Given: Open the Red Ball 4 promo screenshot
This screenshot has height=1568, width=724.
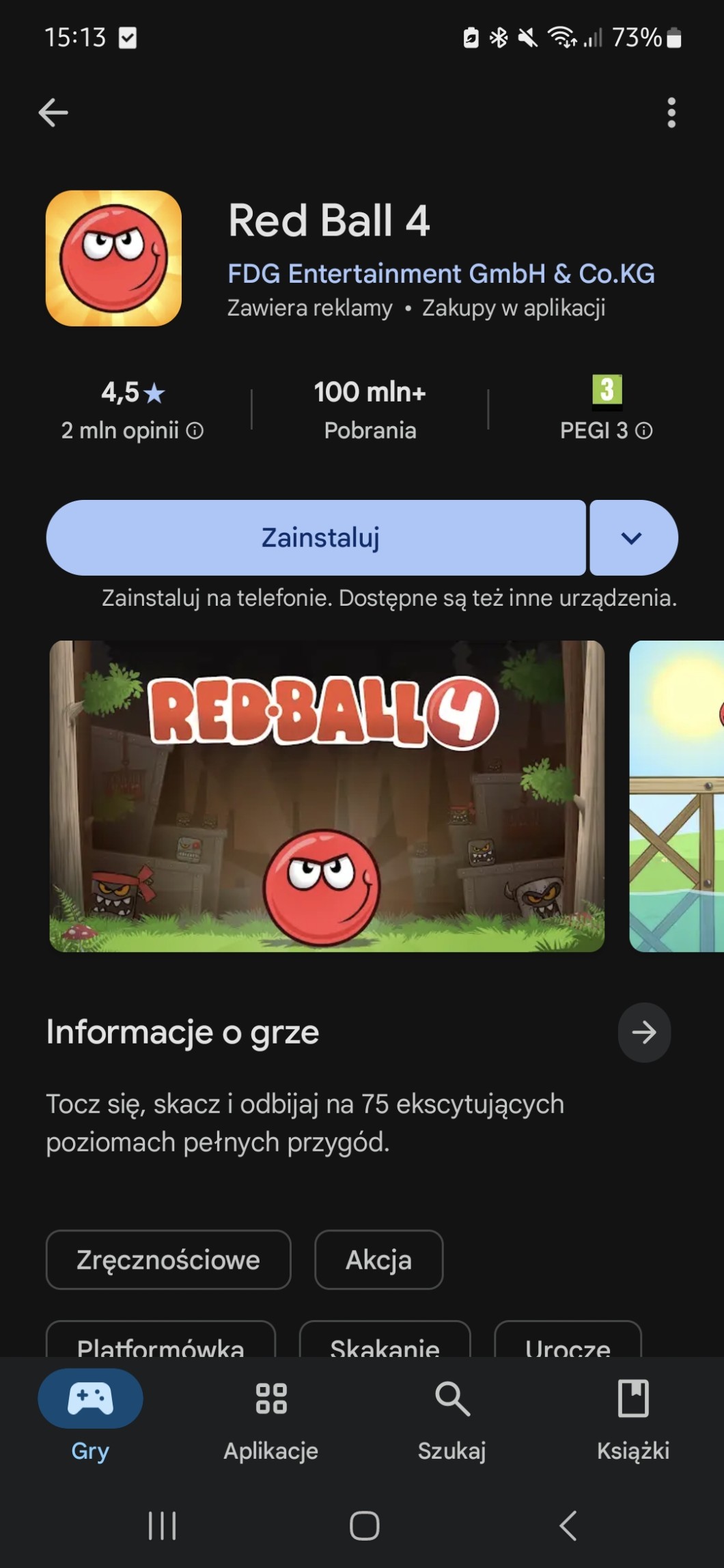Looking at the screenshot, I should (326, 796).
